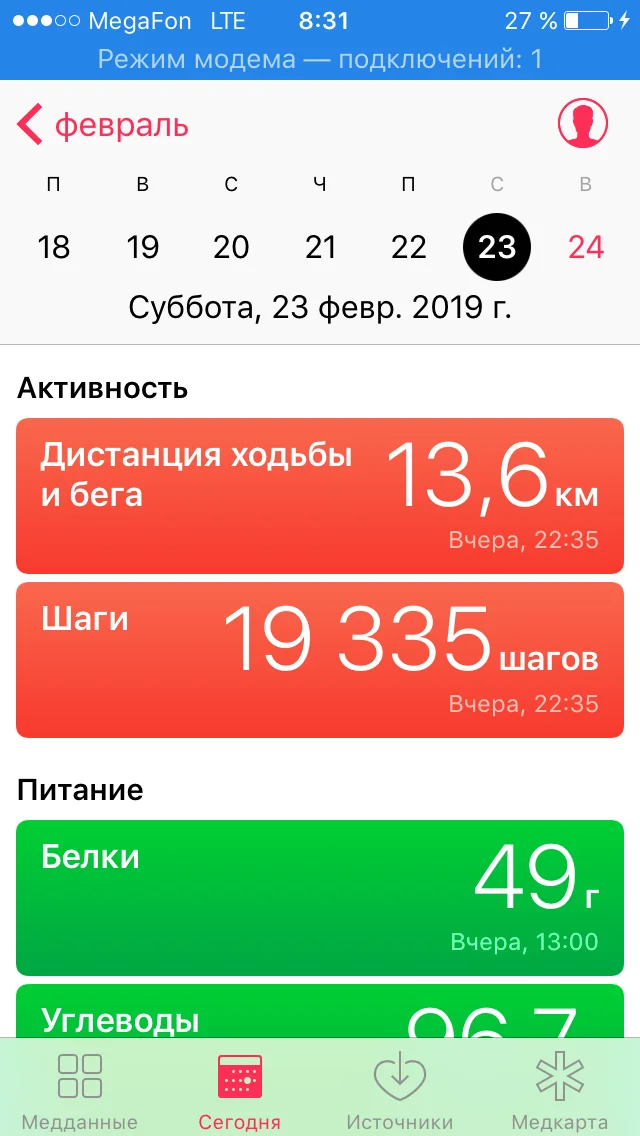The height and width of the screenshot is (1136, 640).
Task: Select the highlighted date 23
Action: pyautogui.click(x=497, y=247)
